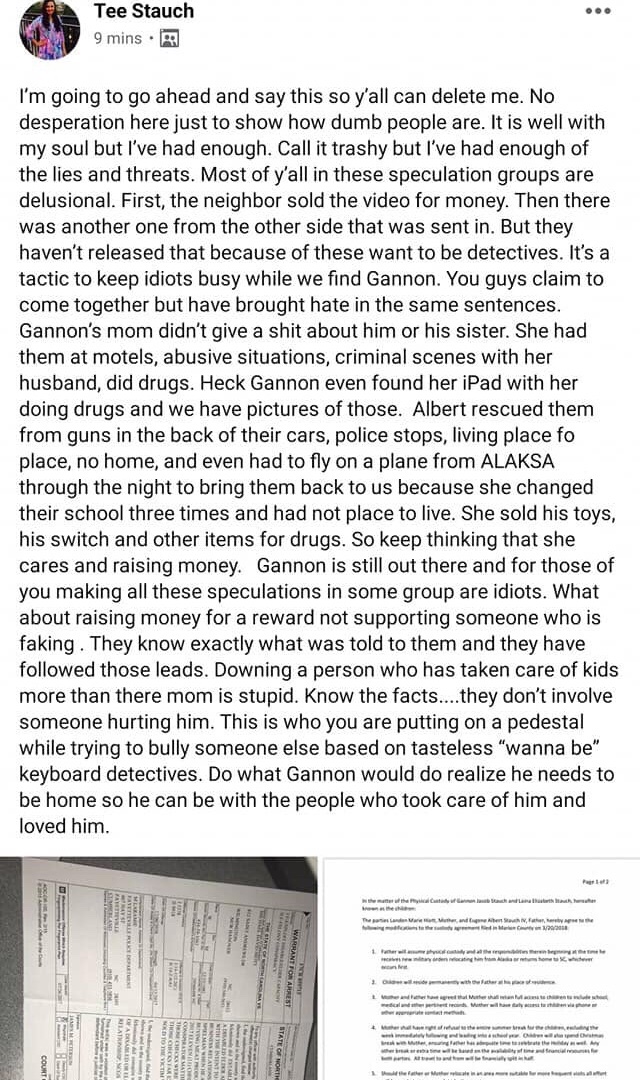
Task: Tap the audience icon beside 9 mins
Action: [169, 39]
